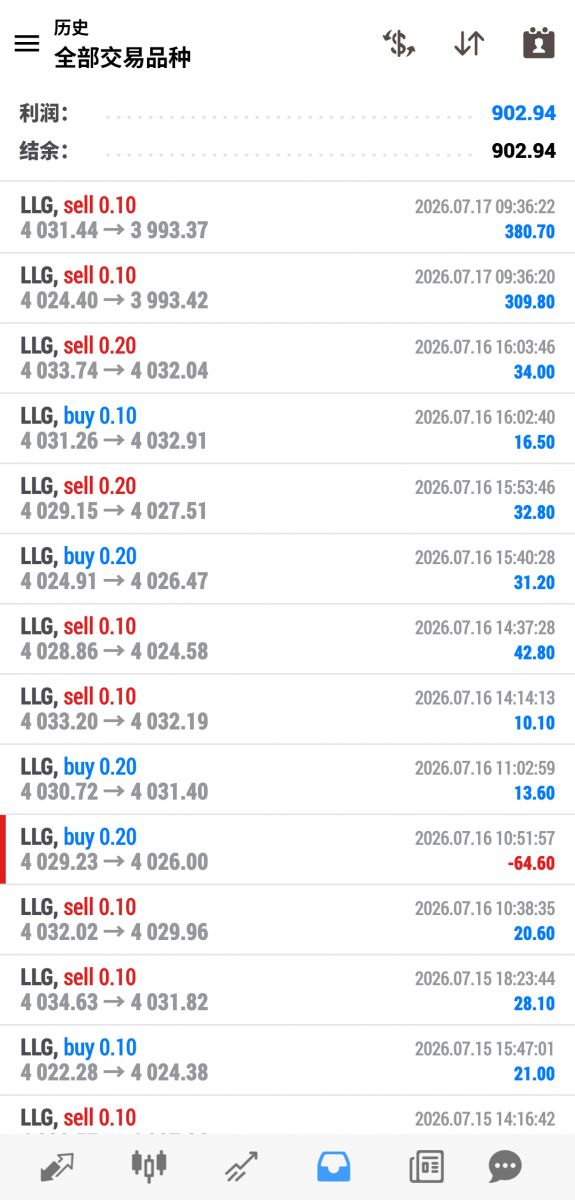575x1200 pixels.
Task: Open the symbol filter dollar icon
Action: pyautogui.click(x=399, y=43)
